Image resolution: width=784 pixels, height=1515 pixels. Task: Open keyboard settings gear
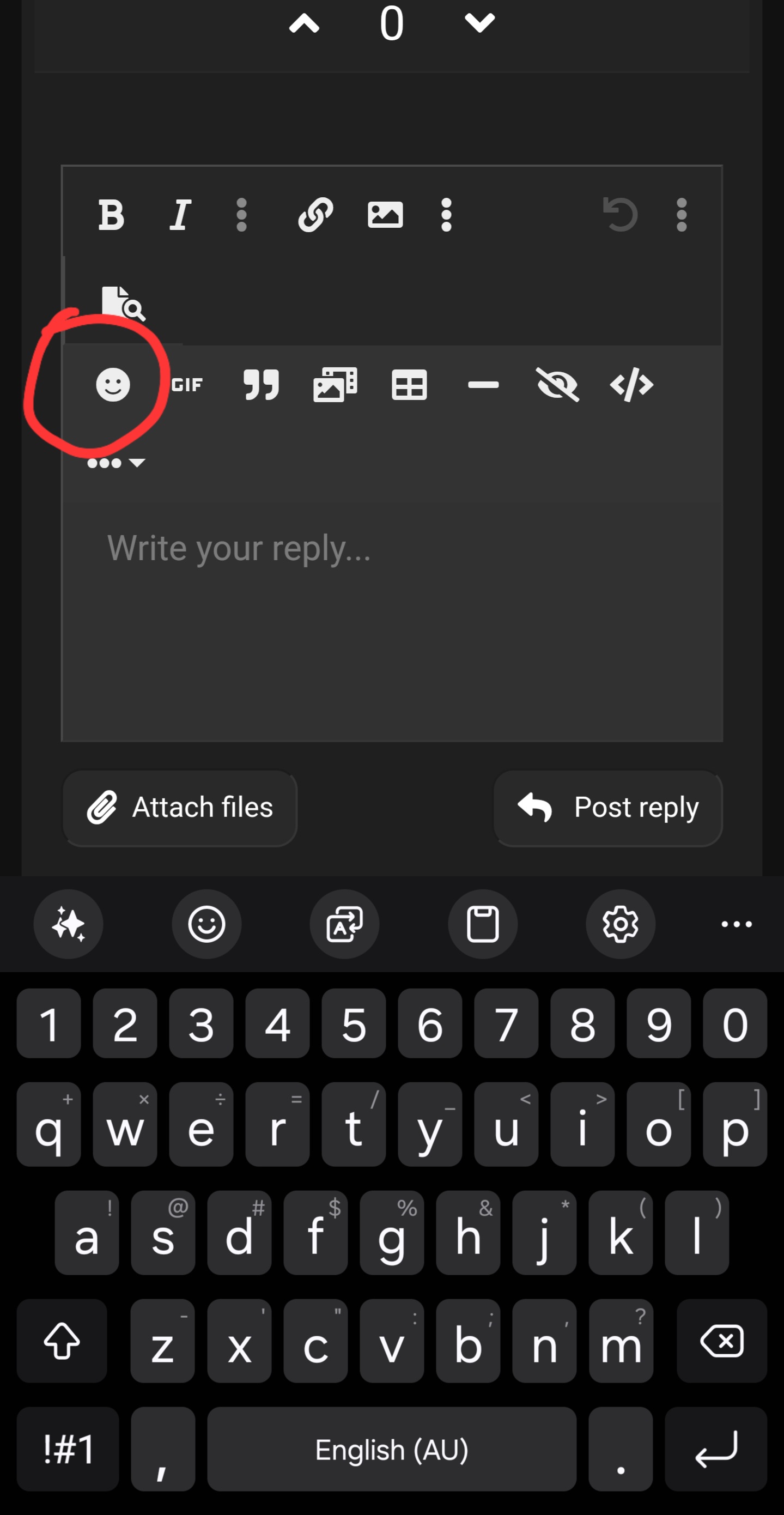pyautogui.click(x=621, y=924)
